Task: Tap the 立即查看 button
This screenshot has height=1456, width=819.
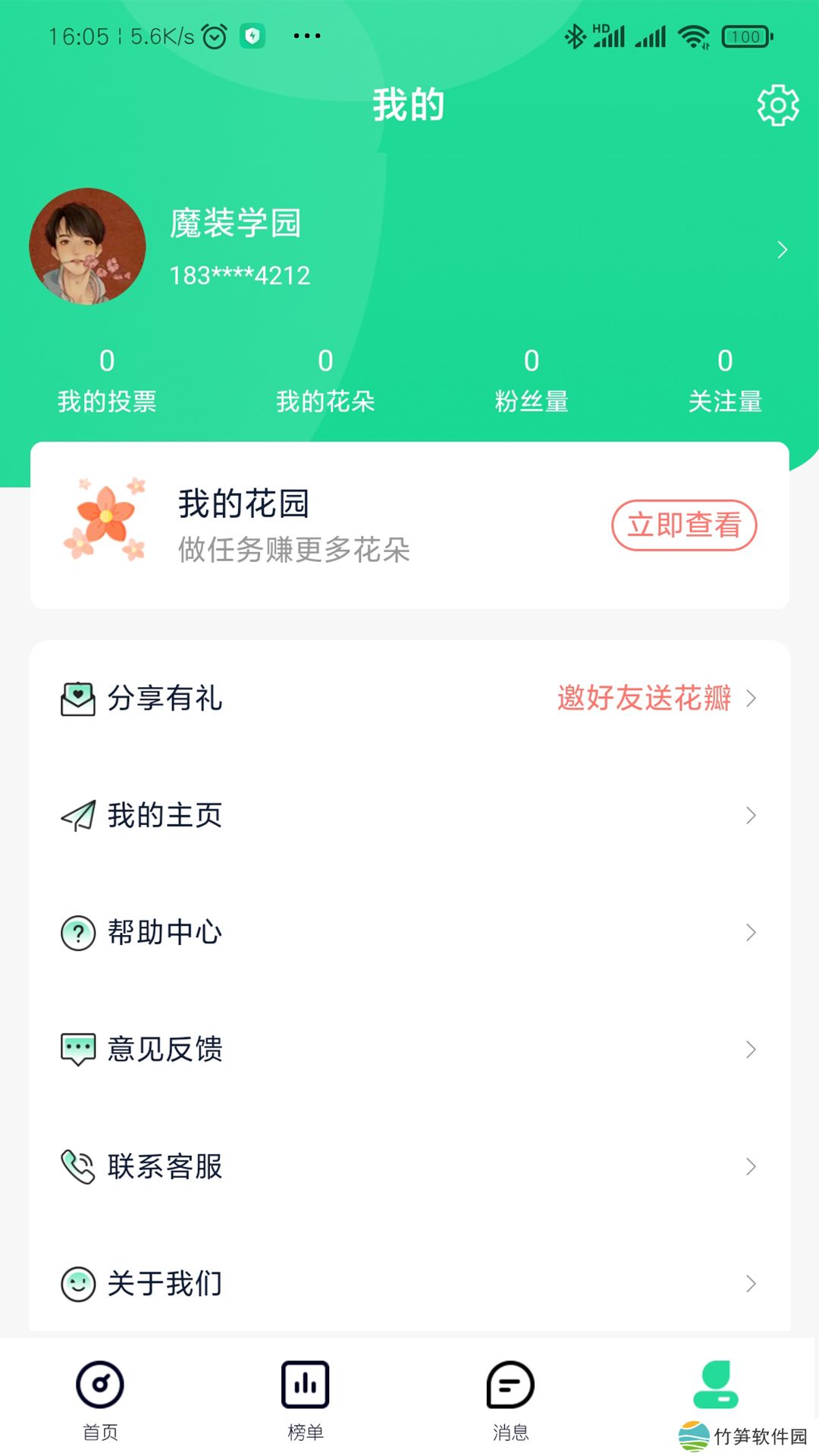Action: [683, 525]
